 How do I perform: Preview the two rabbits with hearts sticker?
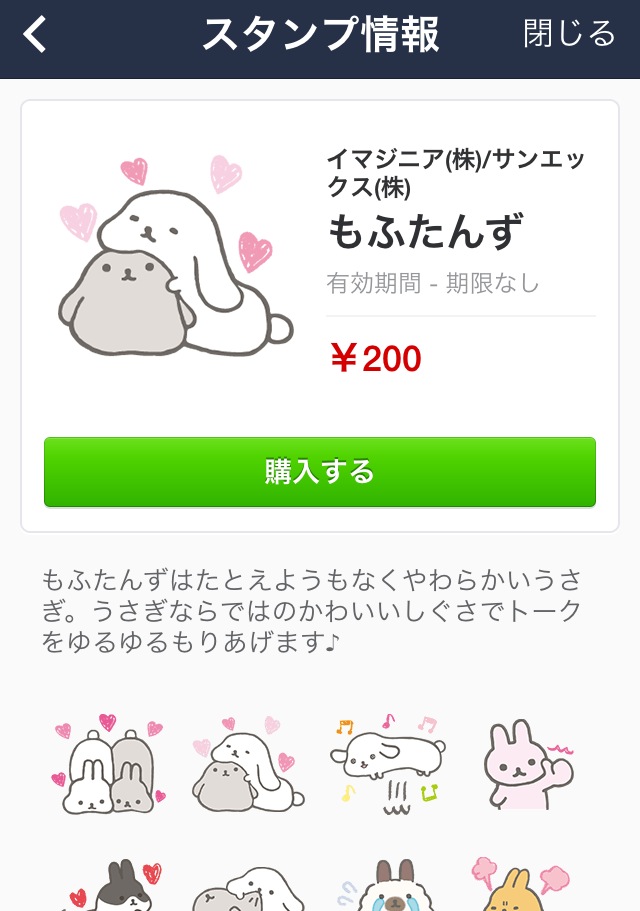coord(109,763)
